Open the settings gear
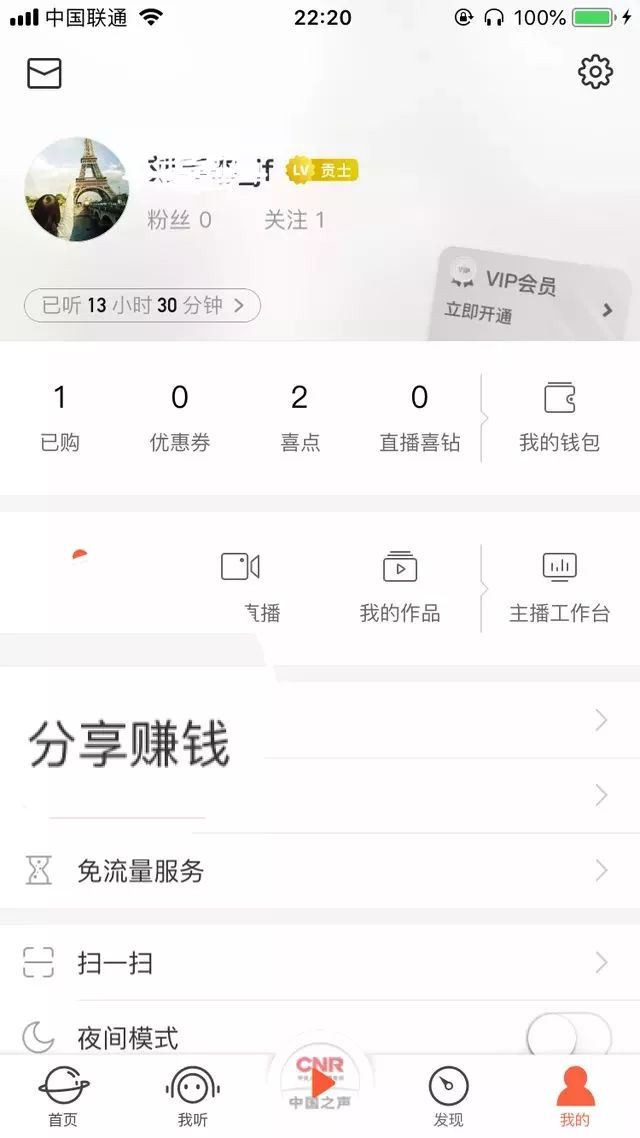640x1138 pixels. pyautogui.click(x=595, y=72)
